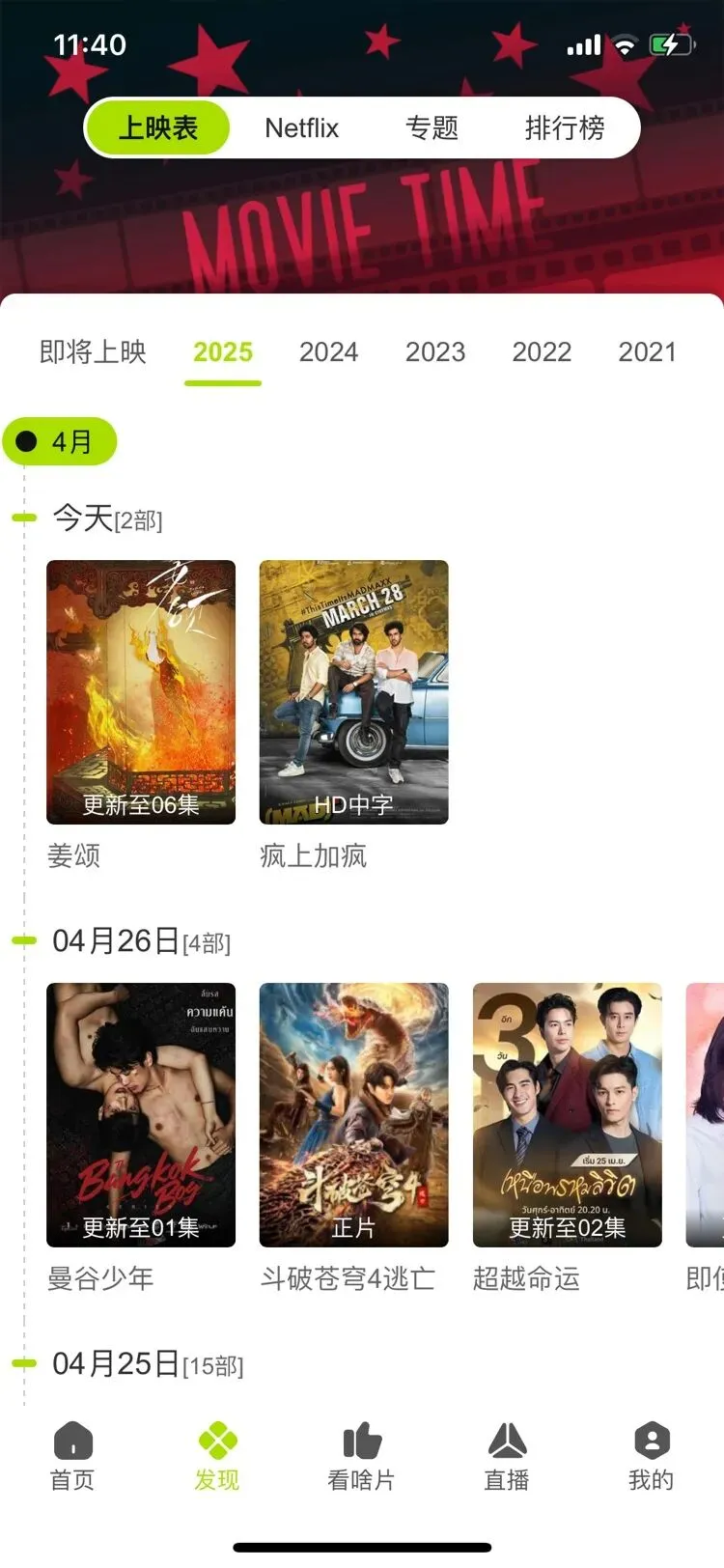Viewport: 724px width, 1568px height.
Task: Select the 2024 year tab
Action: click(x=328, y=352)
